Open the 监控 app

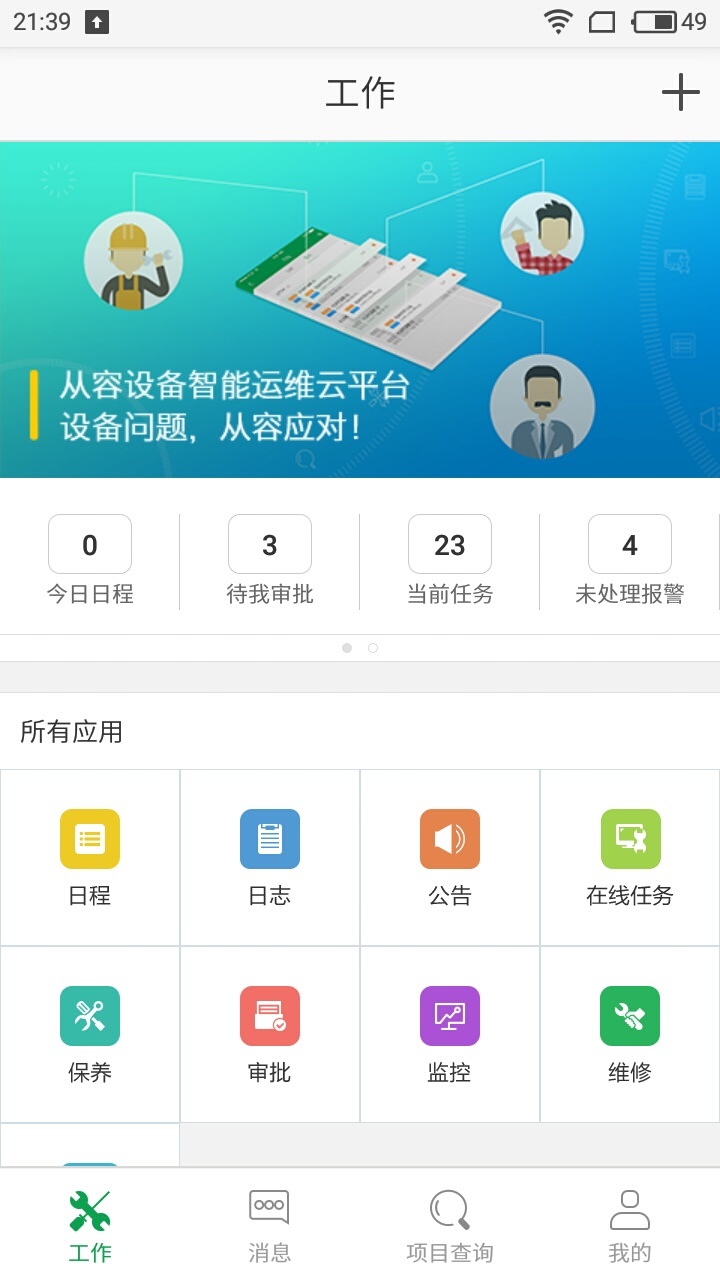tap(450, 1034)
